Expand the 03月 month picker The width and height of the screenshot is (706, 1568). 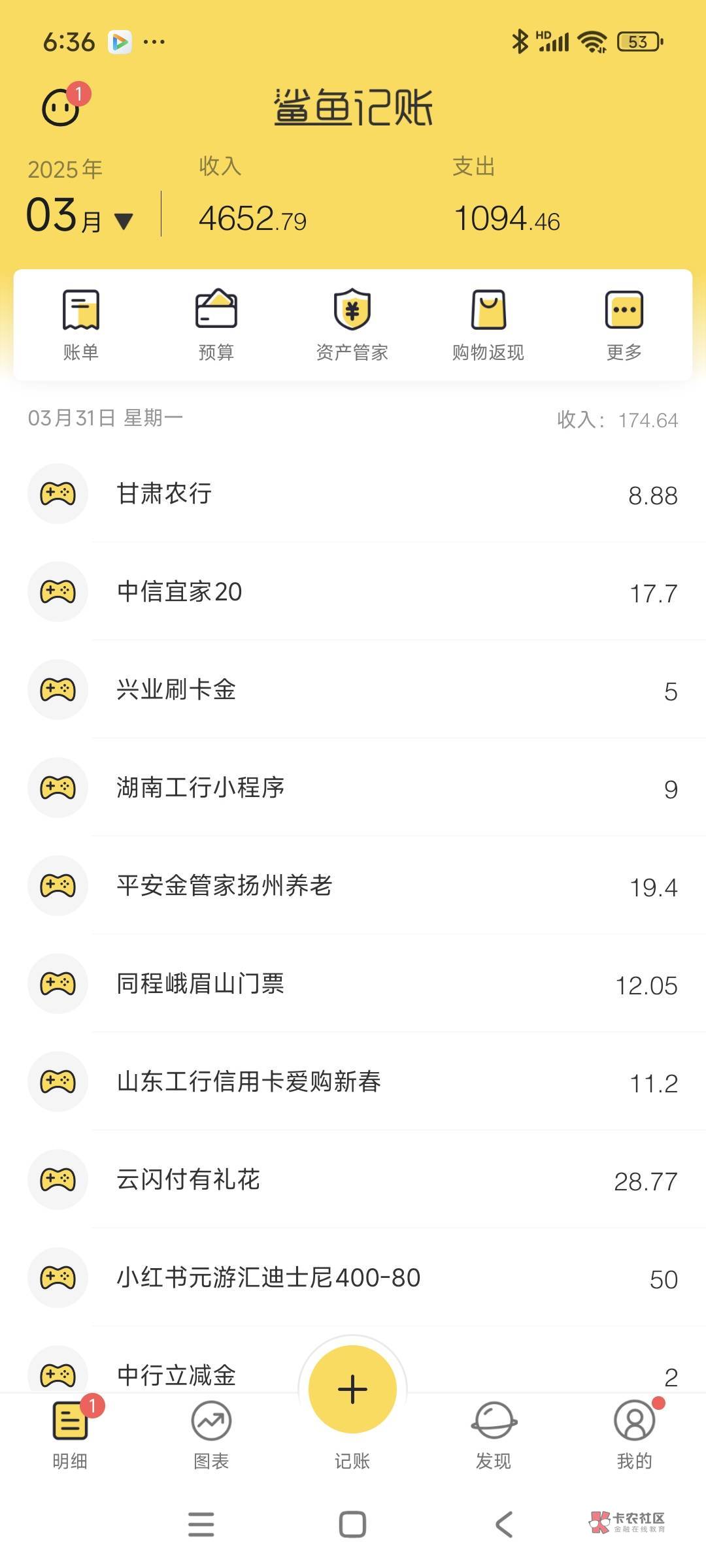80,216
